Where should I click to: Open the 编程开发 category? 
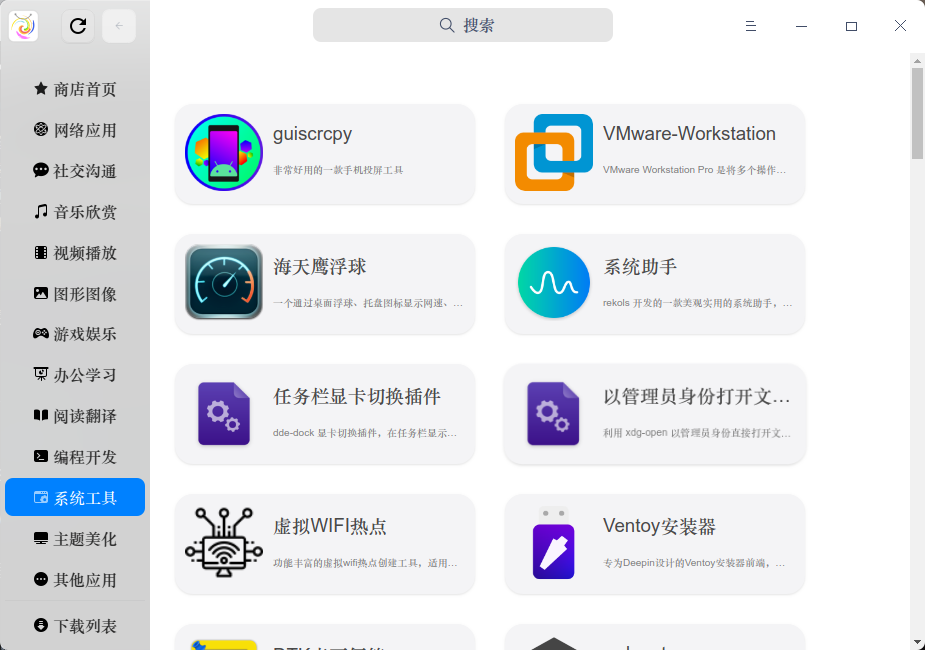(x=75, y=457)
